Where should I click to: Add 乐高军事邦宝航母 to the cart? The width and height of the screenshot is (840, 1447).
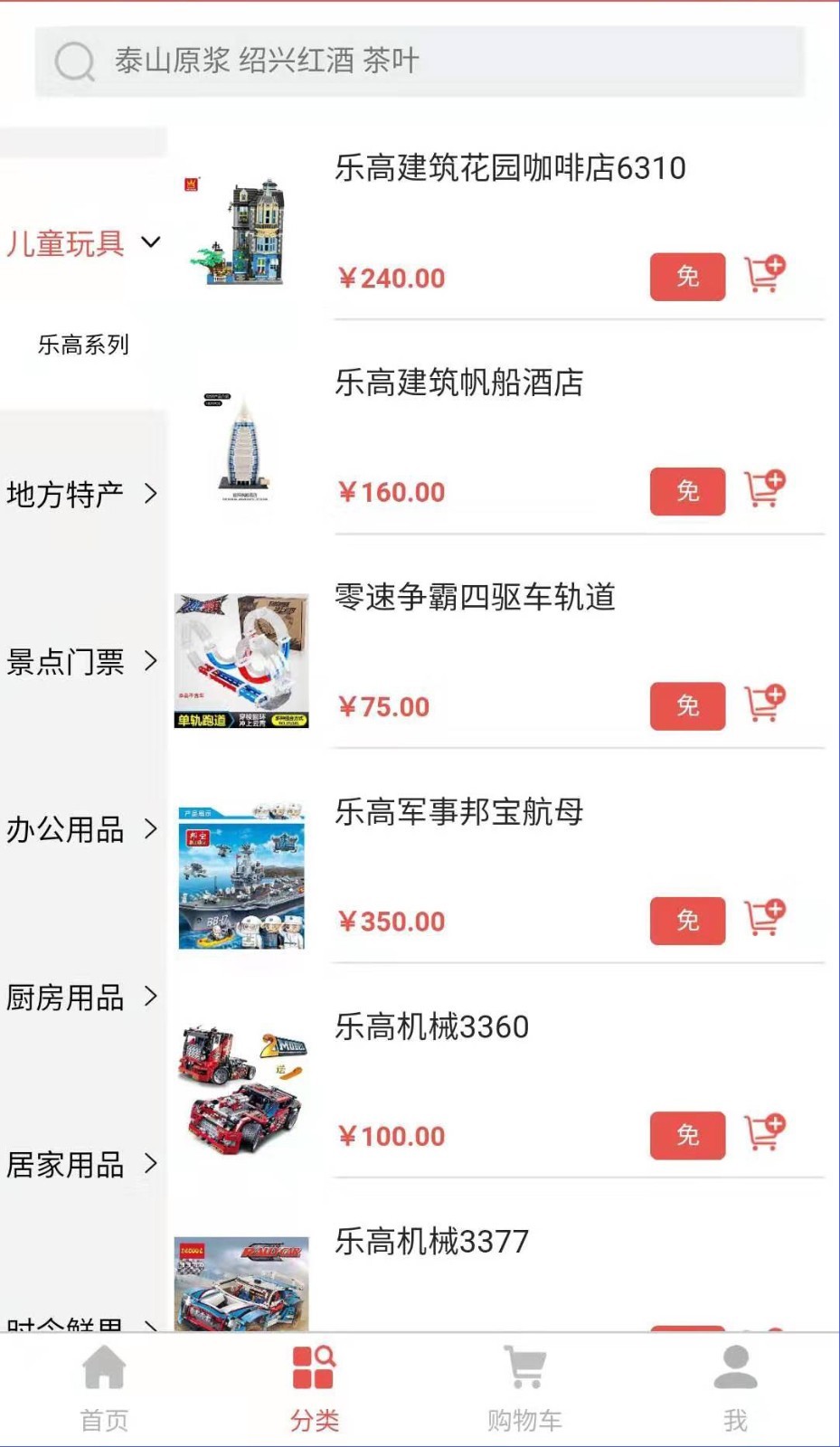point(764,919)
